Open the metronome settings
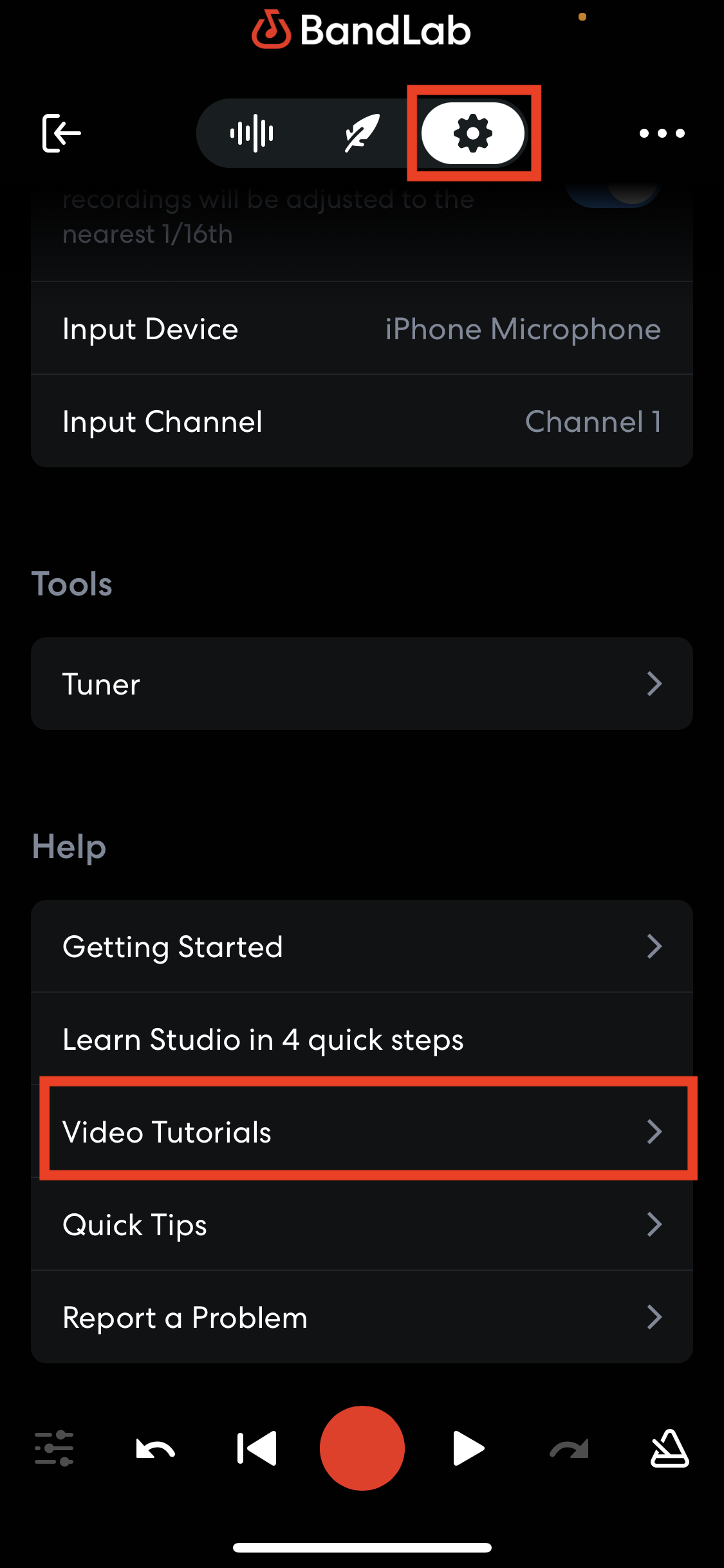The image size is (724, 1568). [670, 1448]
